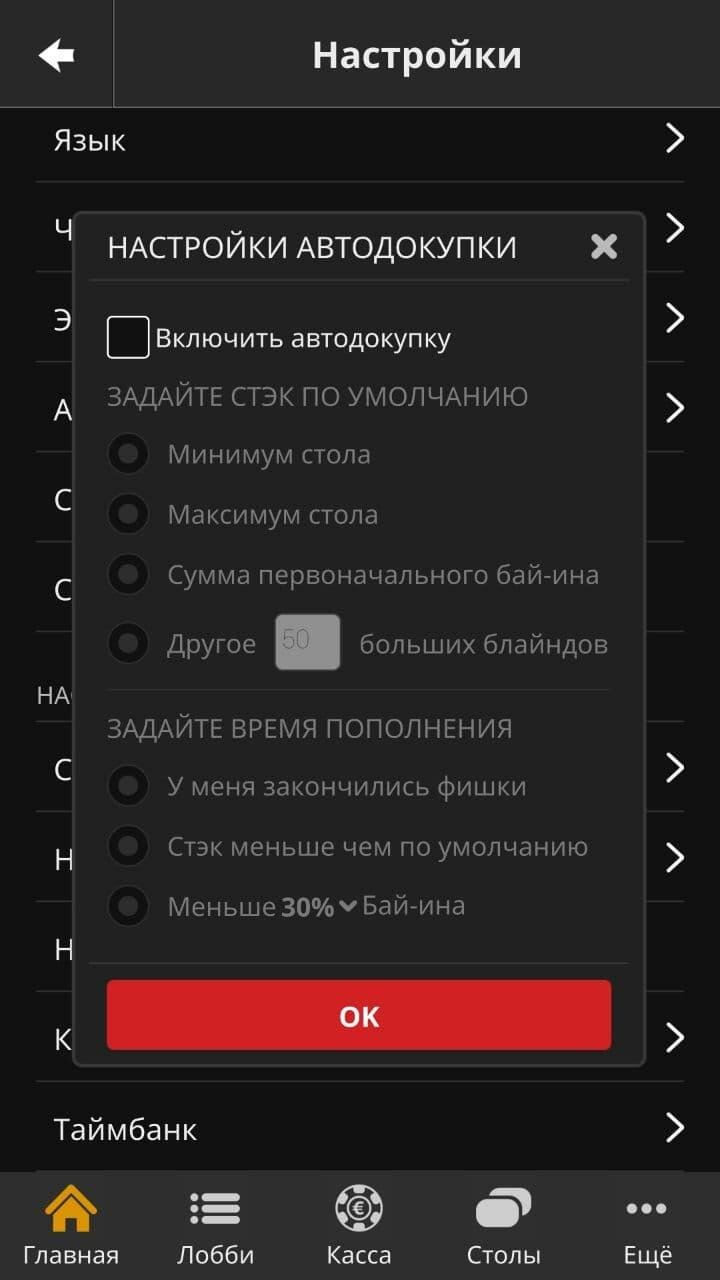Select the Минимум стола option

point(128,455)
